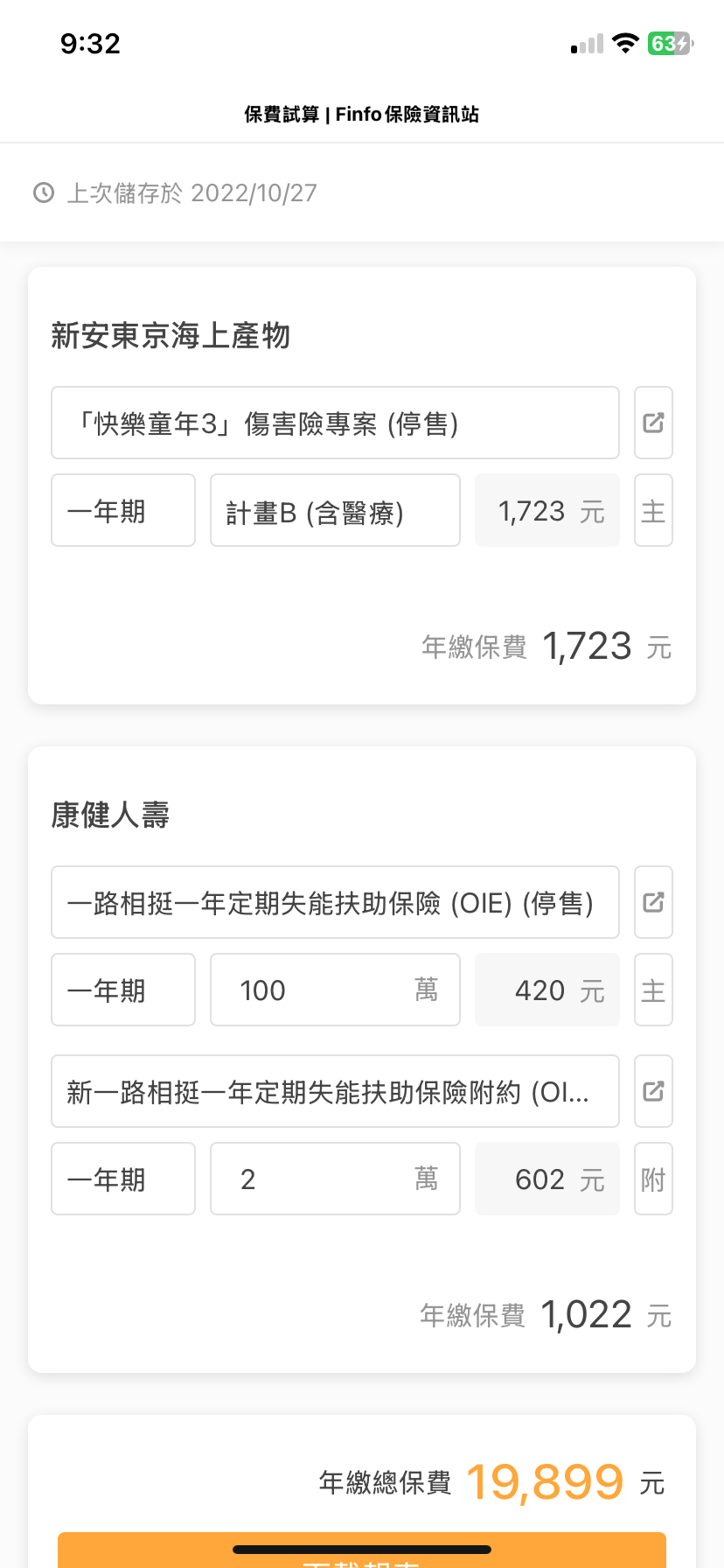Change the 一年期 term for 快樂童年3
Screen dimensions: 724x1568
(123, 510)
